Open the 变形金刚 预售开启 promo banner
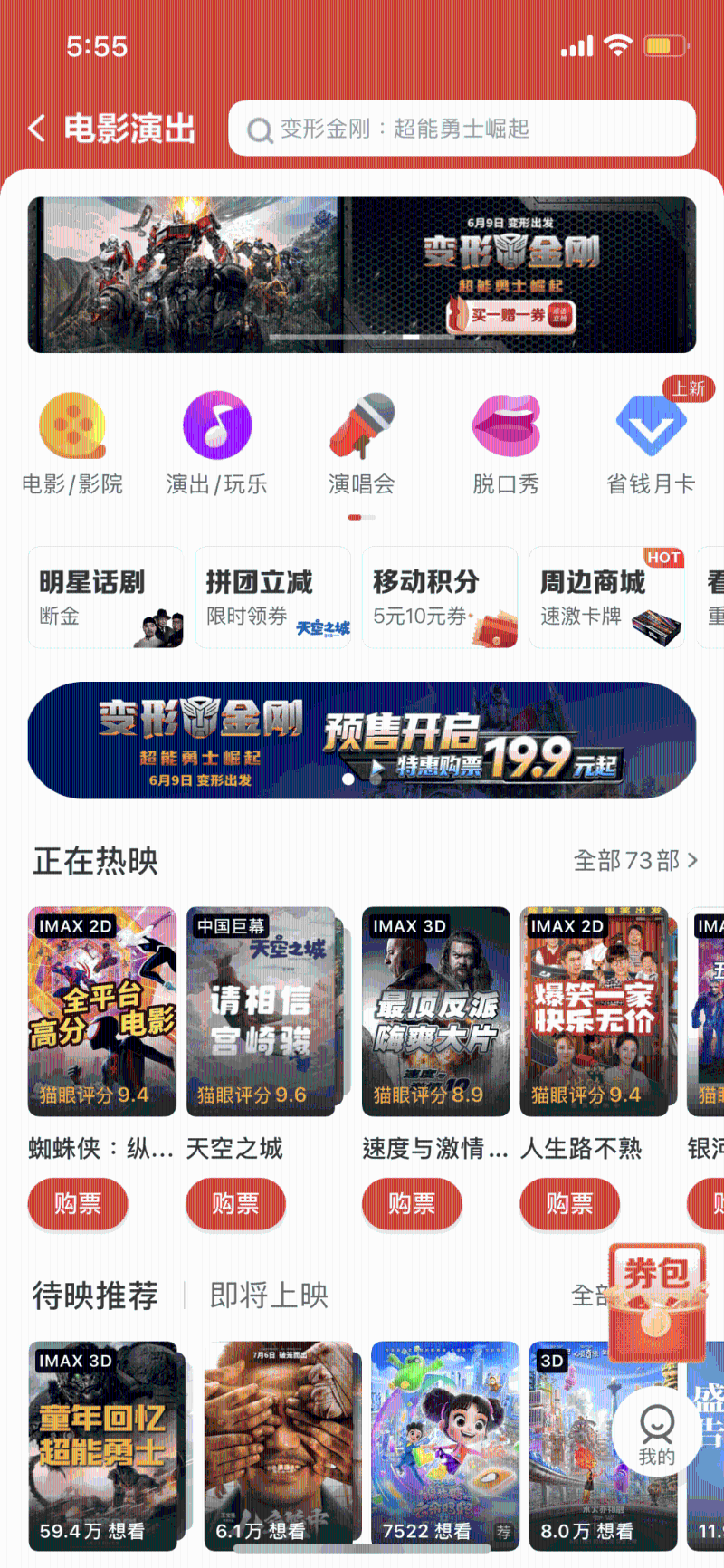Screen dimensions: 724x1568 click(x=362, y=741)
